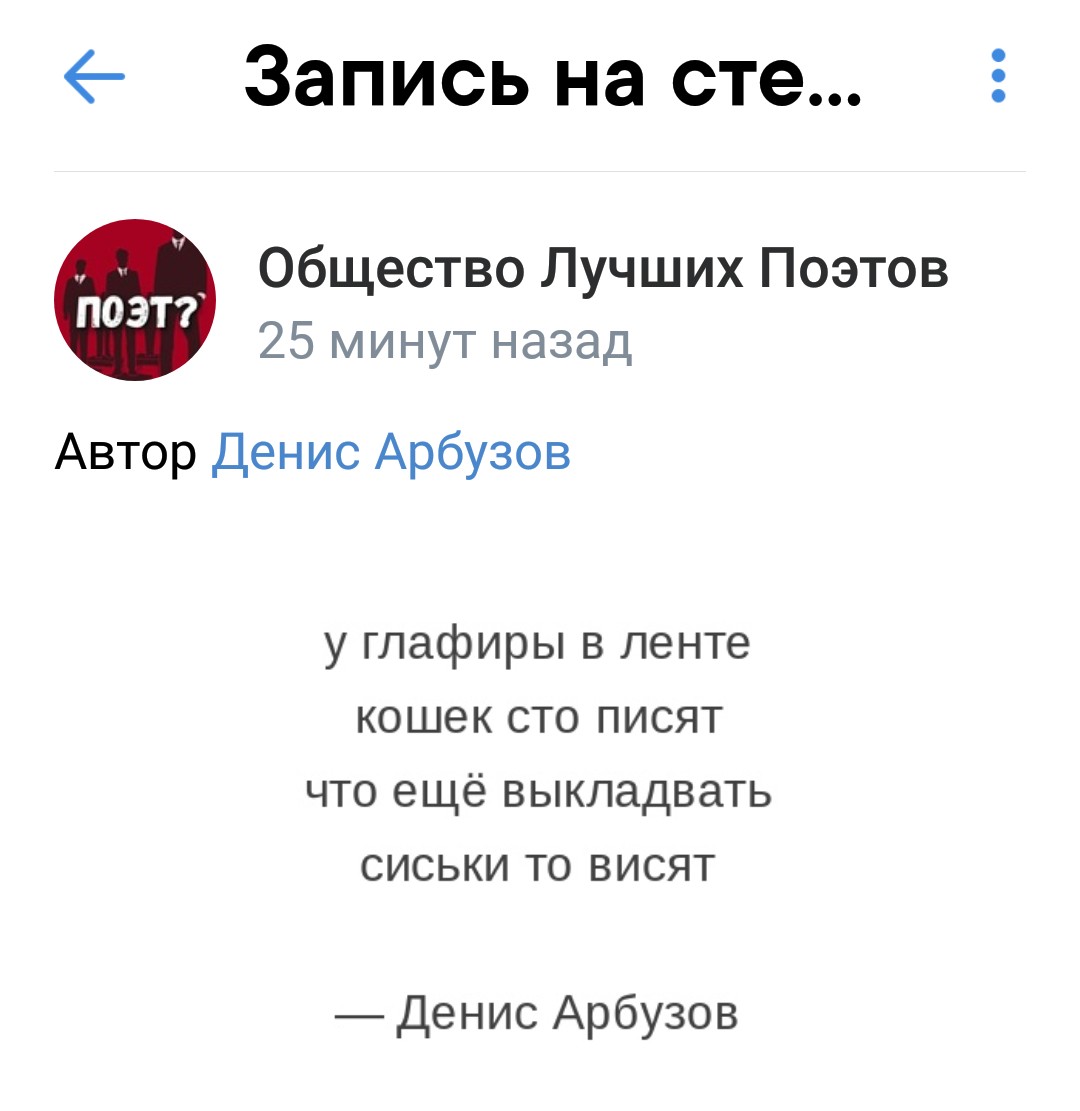Viewport: 1080px width, 1111px height.
Task: Go back using the arrow icon
Action: pos(94,77)
